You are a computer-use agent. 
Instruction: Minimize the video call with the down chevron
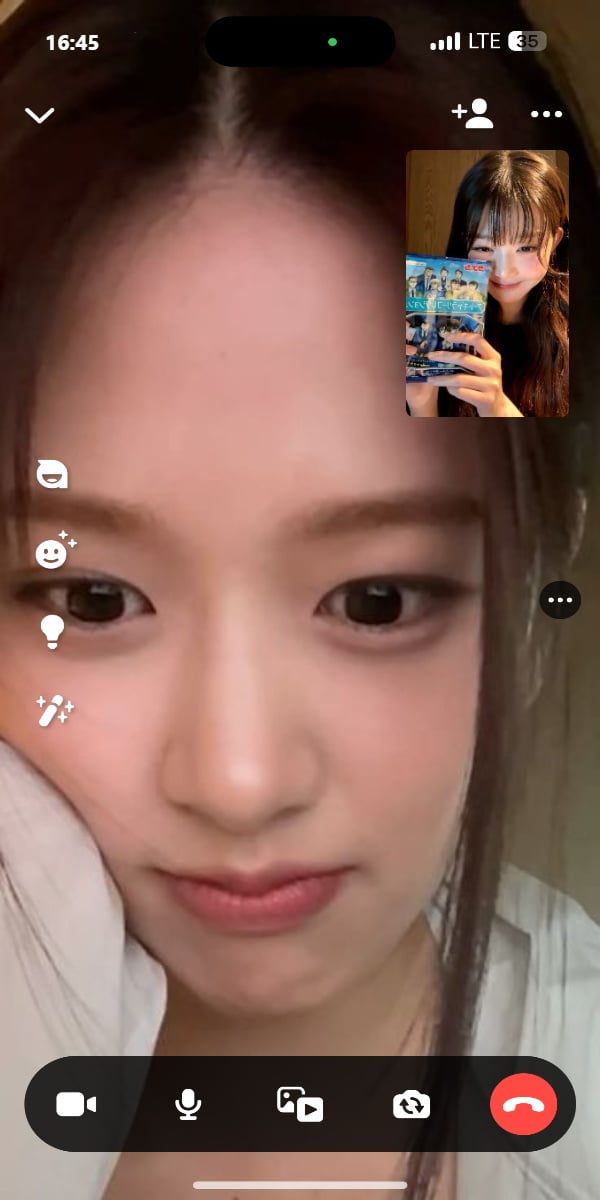click(x=39, y=115)
